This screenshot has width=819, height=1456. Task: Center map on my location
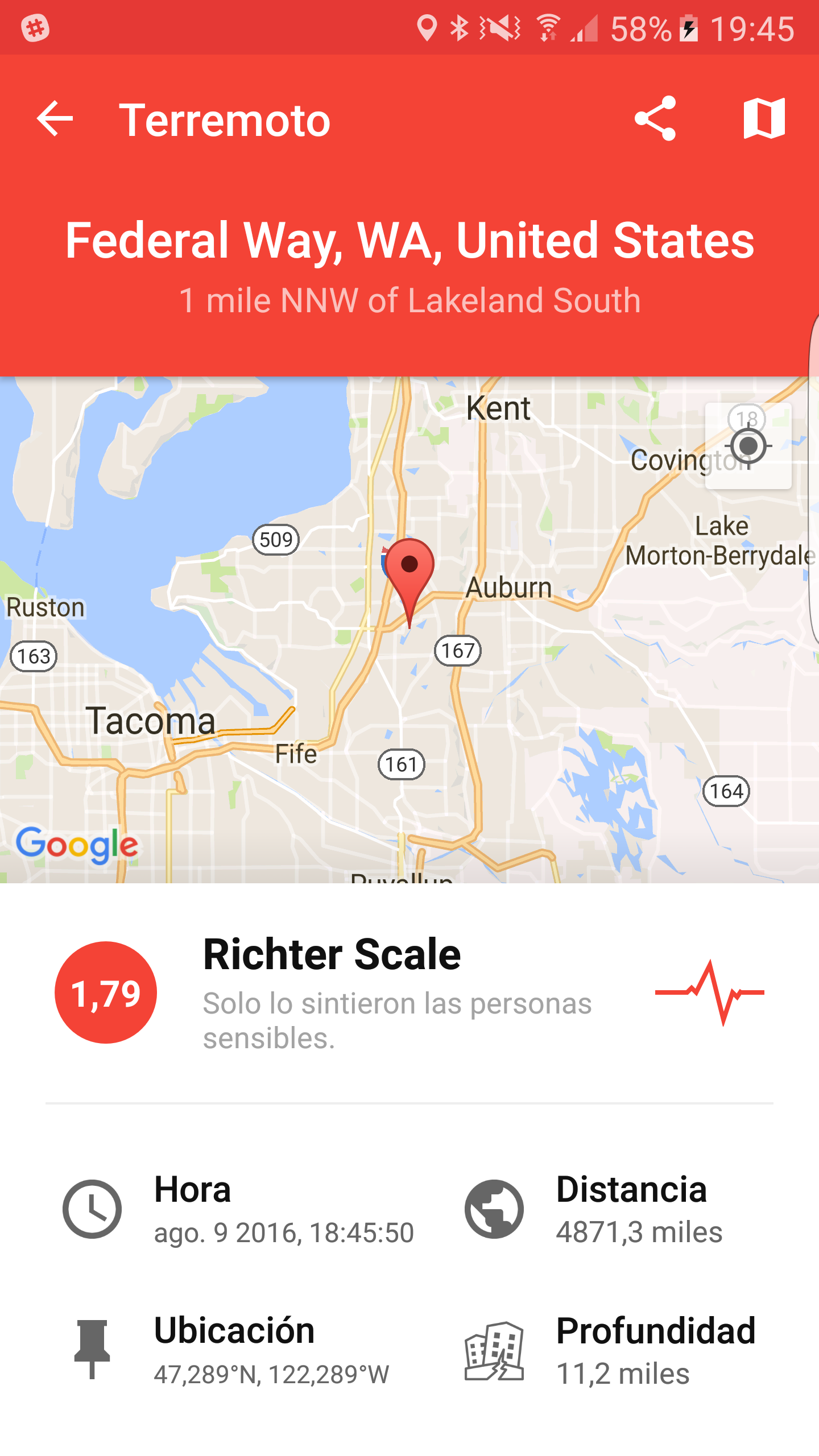[x=748, y=446]
